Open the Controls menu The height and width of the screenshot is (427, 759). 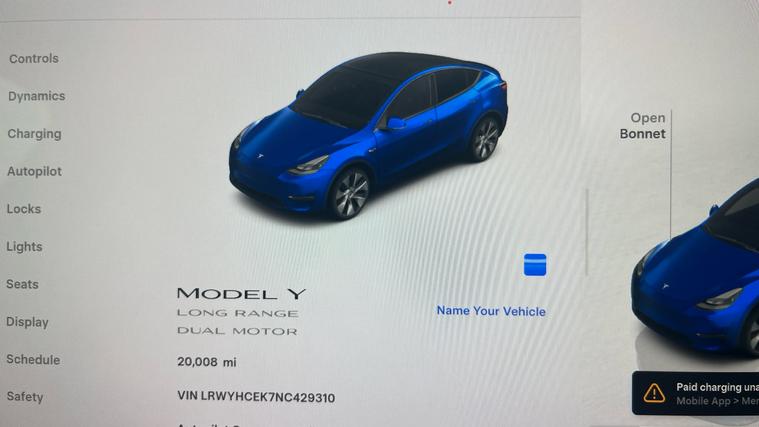point(34,58)
